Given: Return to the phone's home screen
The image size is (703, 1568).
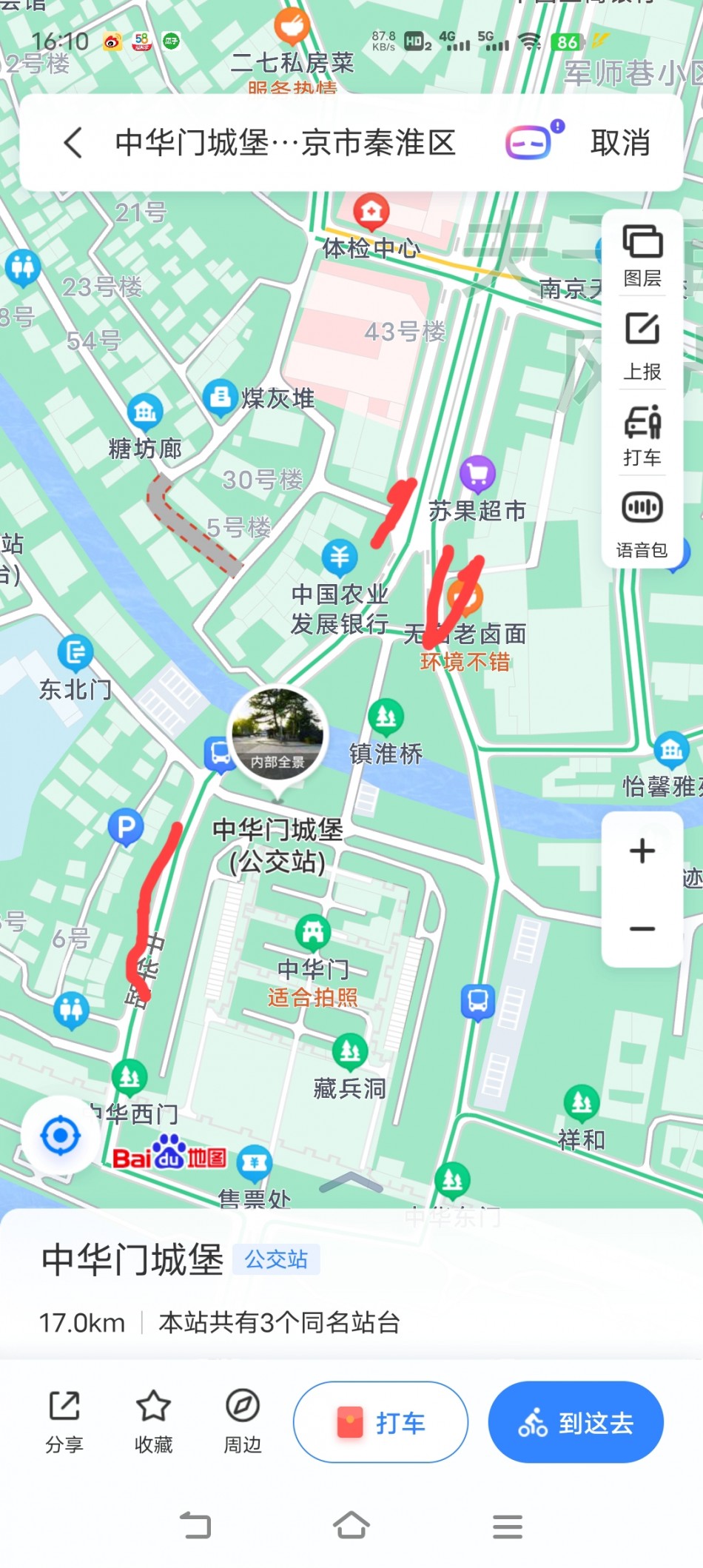Looking at the screenshot, I should point(351,1526).
